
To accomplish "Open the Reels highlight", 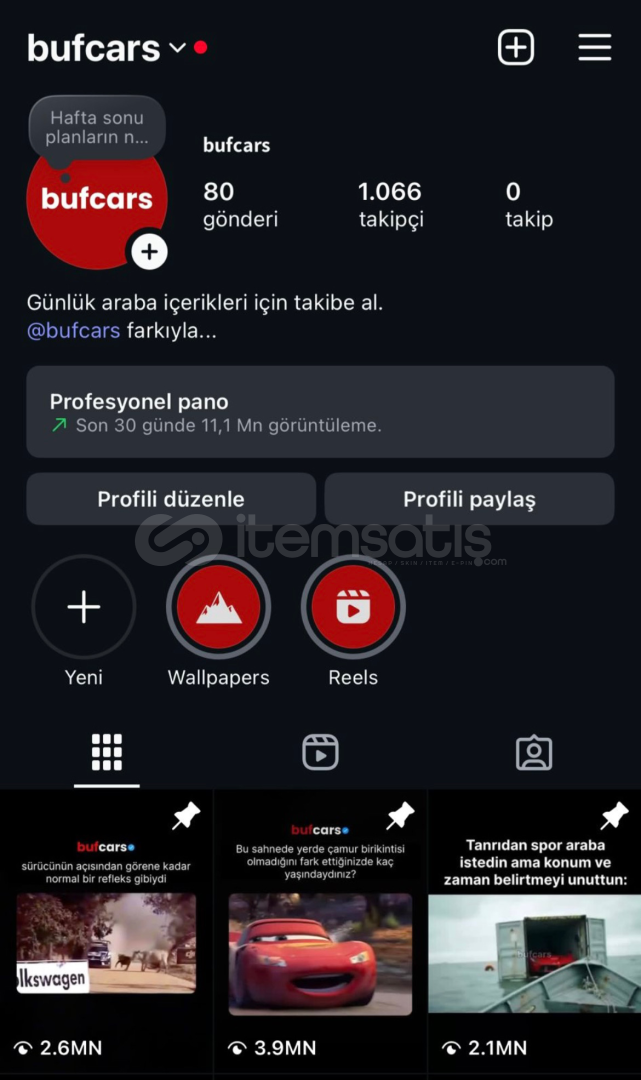I will [x=353, y=608].
